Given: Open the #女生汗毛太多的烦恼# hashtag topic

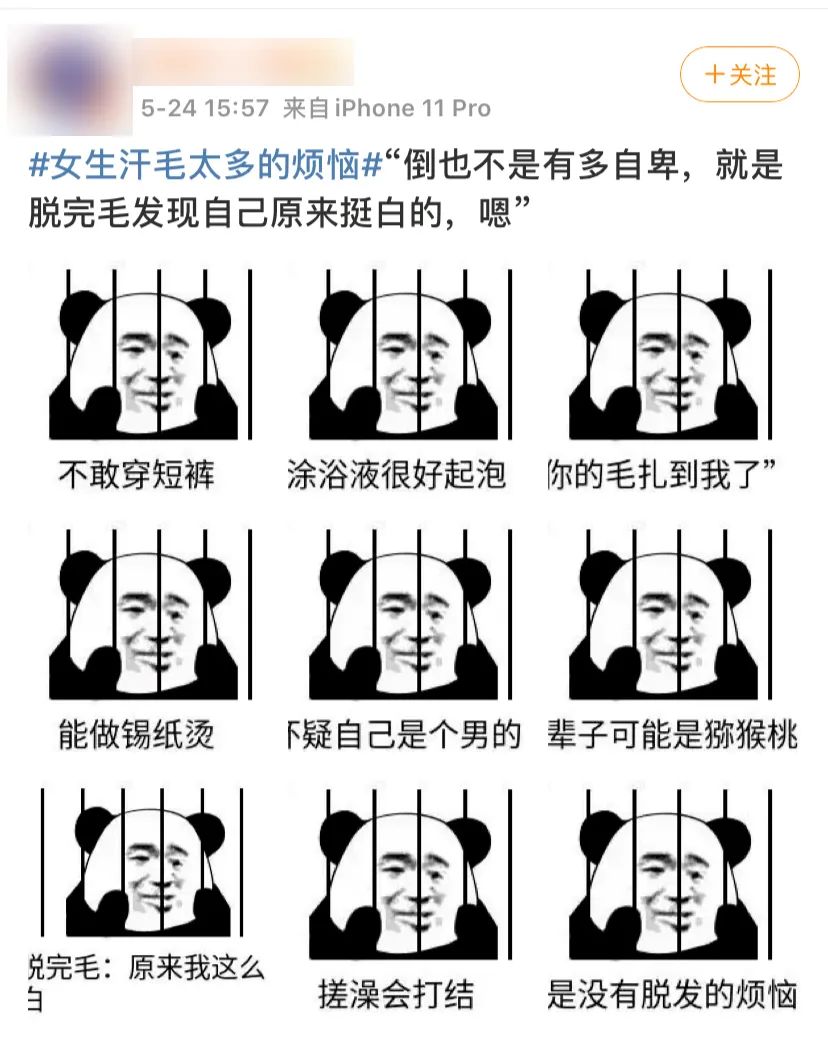Looking at the screenshot, I should click(x=205, y=165).
